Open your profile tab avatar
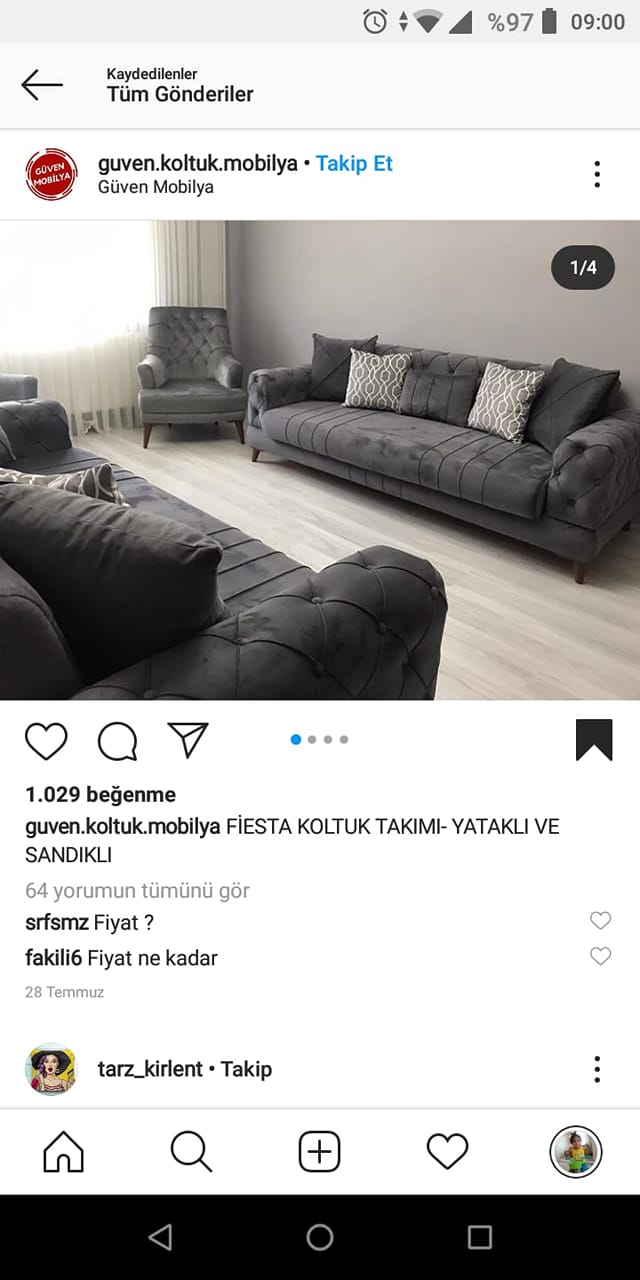The width and height of the screenshot is (640, 1280). (x=576, y=1152)
